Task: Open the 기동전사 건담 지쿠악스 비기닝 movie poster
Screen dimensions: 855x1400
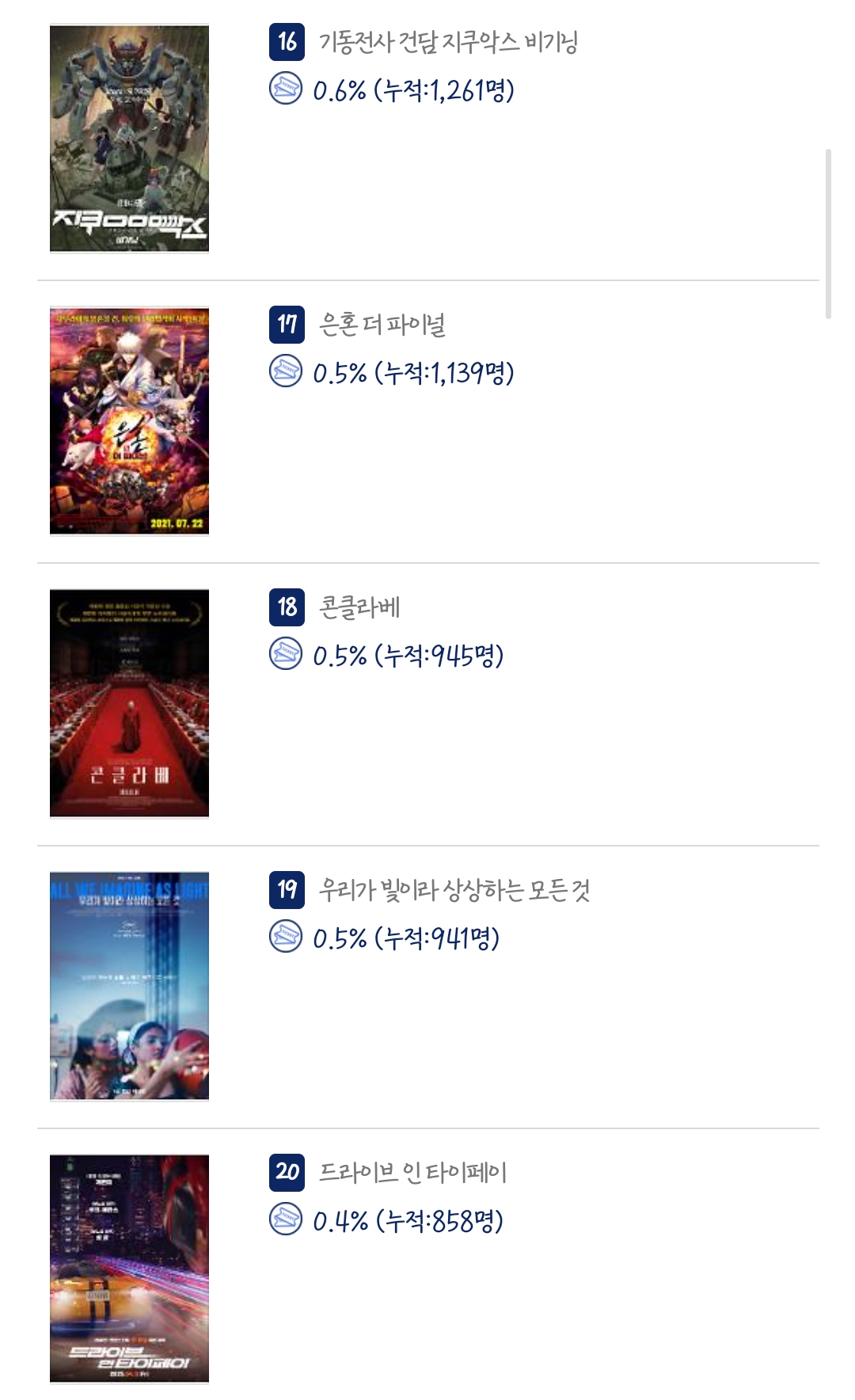Action: click(x=129, y=139)
